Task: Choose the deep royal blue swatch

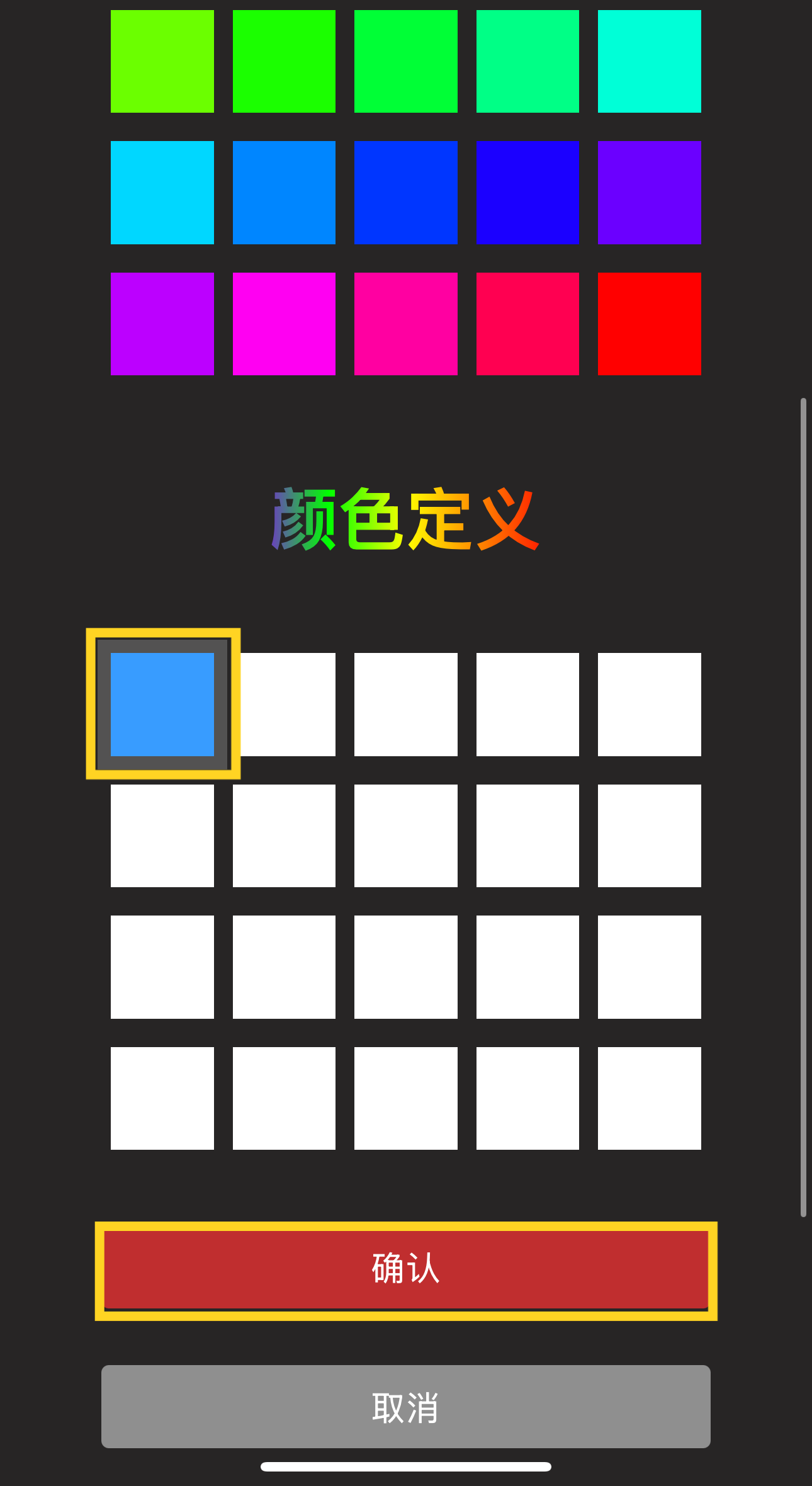Action: click(406, 192)
